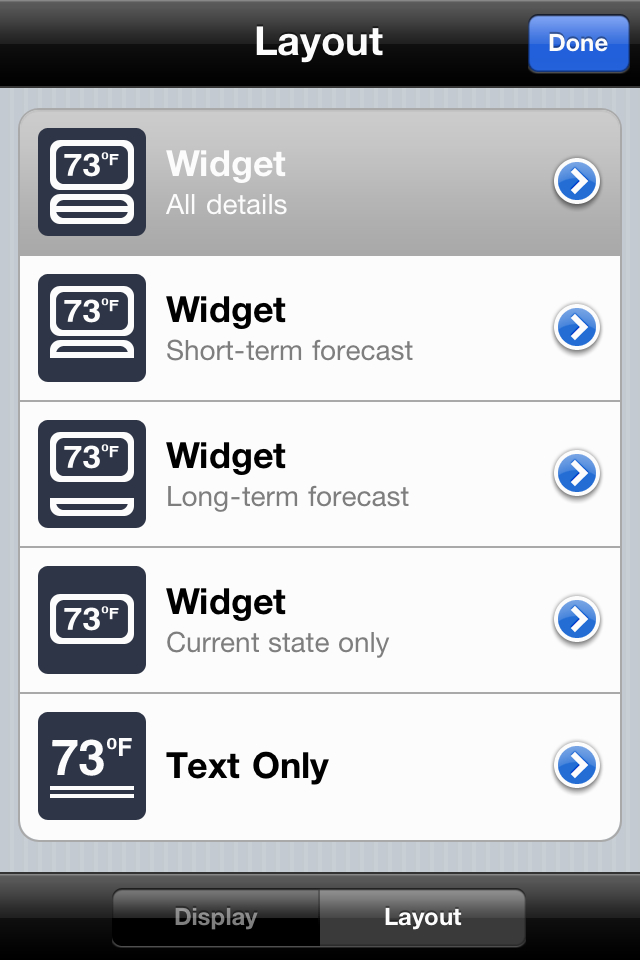Open the blue arrow for Short-term forecast
Viewport: 640px width, 960px height.
pos(577,328)
